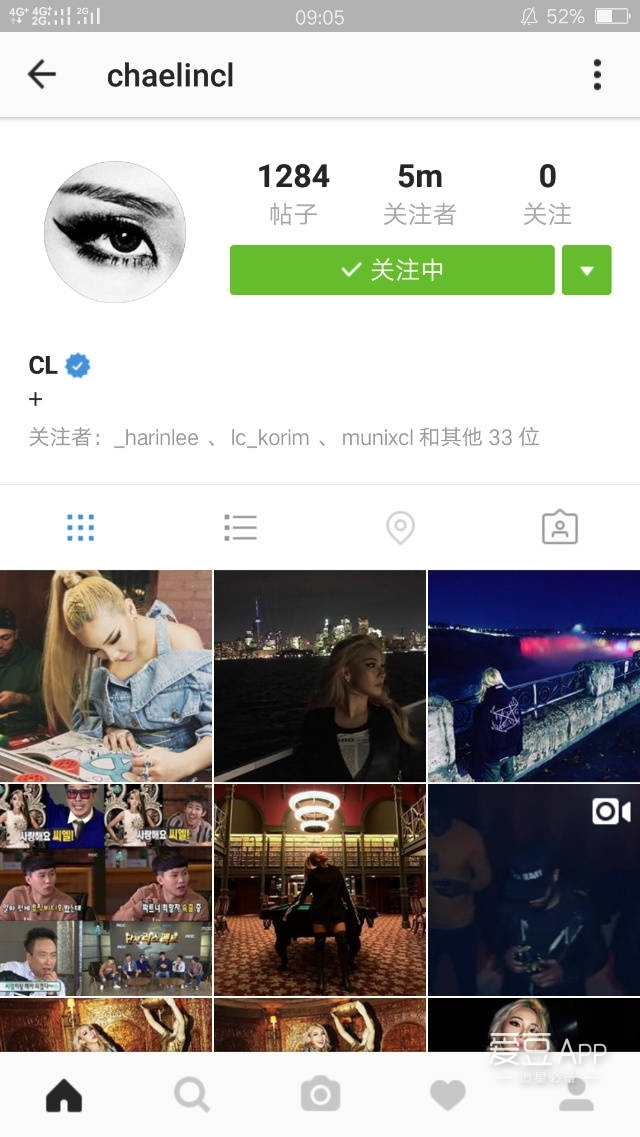Image resolution: width=640 pixels, height=1137 pixels.
Task: Expand the suggested accounts dropdown arrow
Action: (586, 270)
